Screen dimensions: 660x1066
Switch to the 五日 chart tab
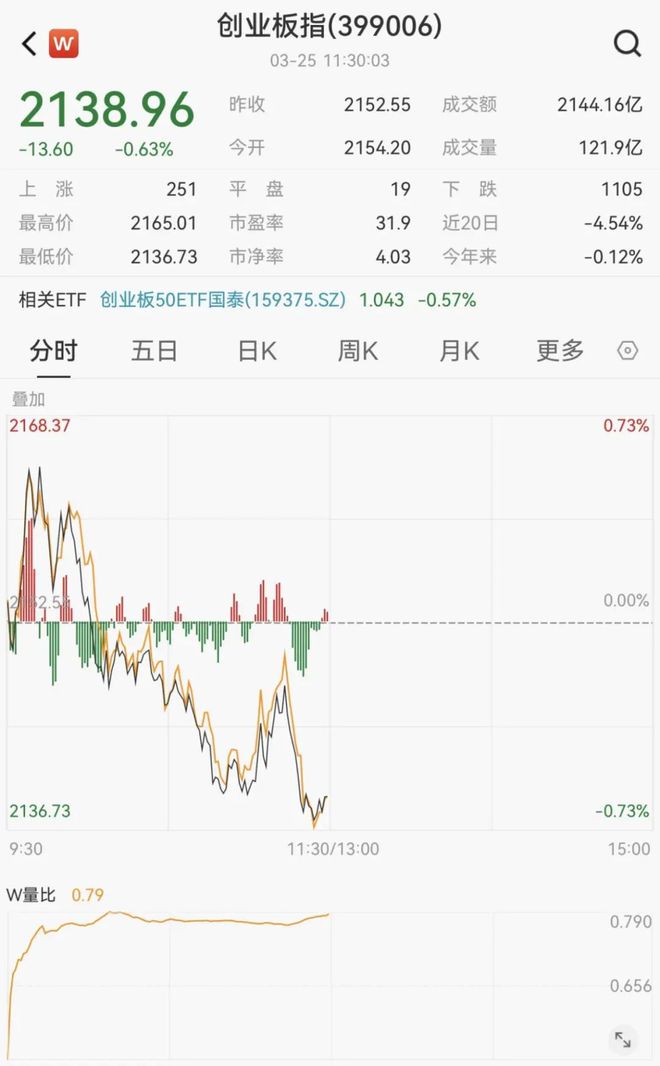click(x=154, y=351)
